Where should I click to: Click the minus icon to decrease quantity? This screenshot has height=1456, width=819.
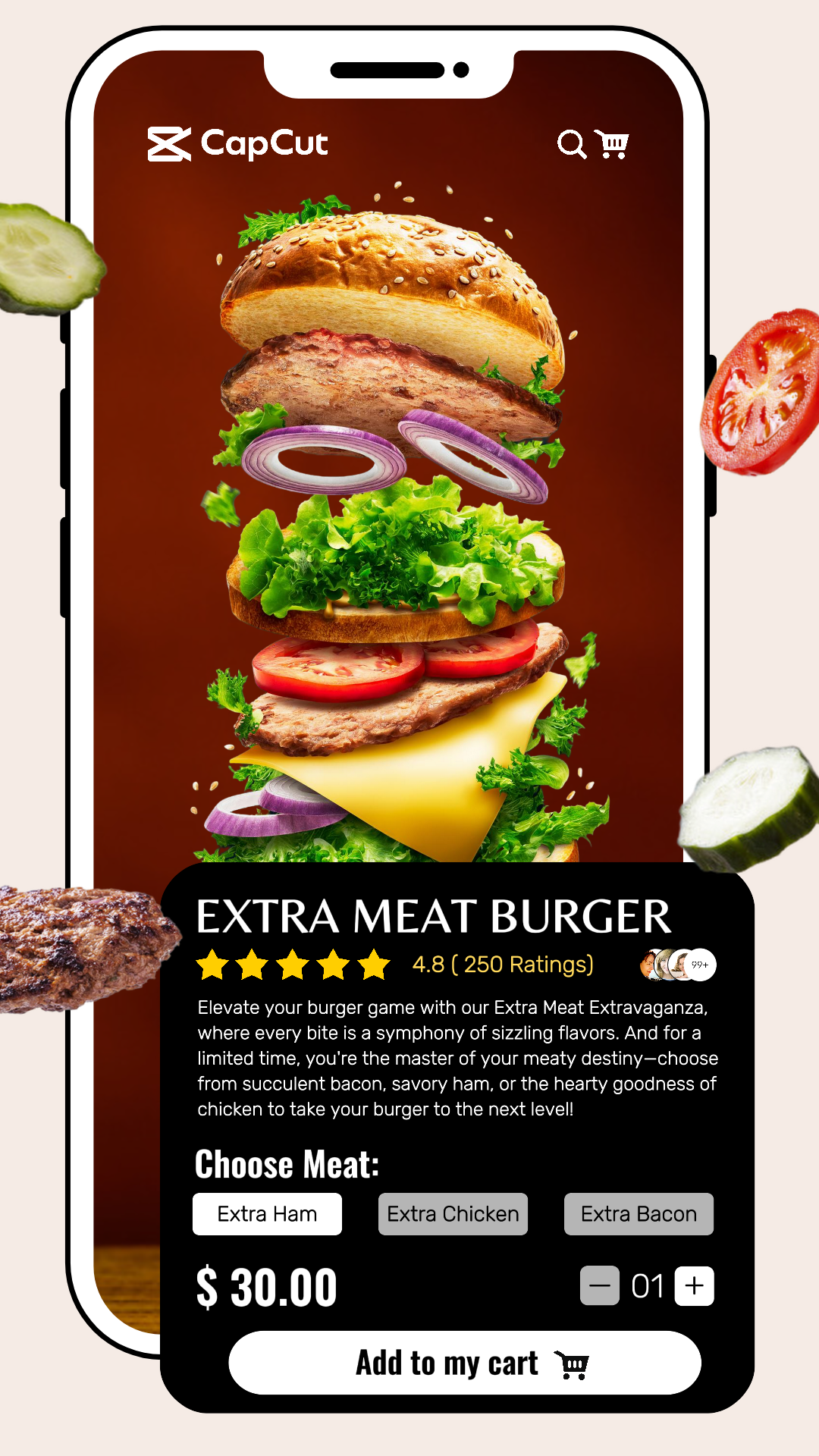point(599,1285)
